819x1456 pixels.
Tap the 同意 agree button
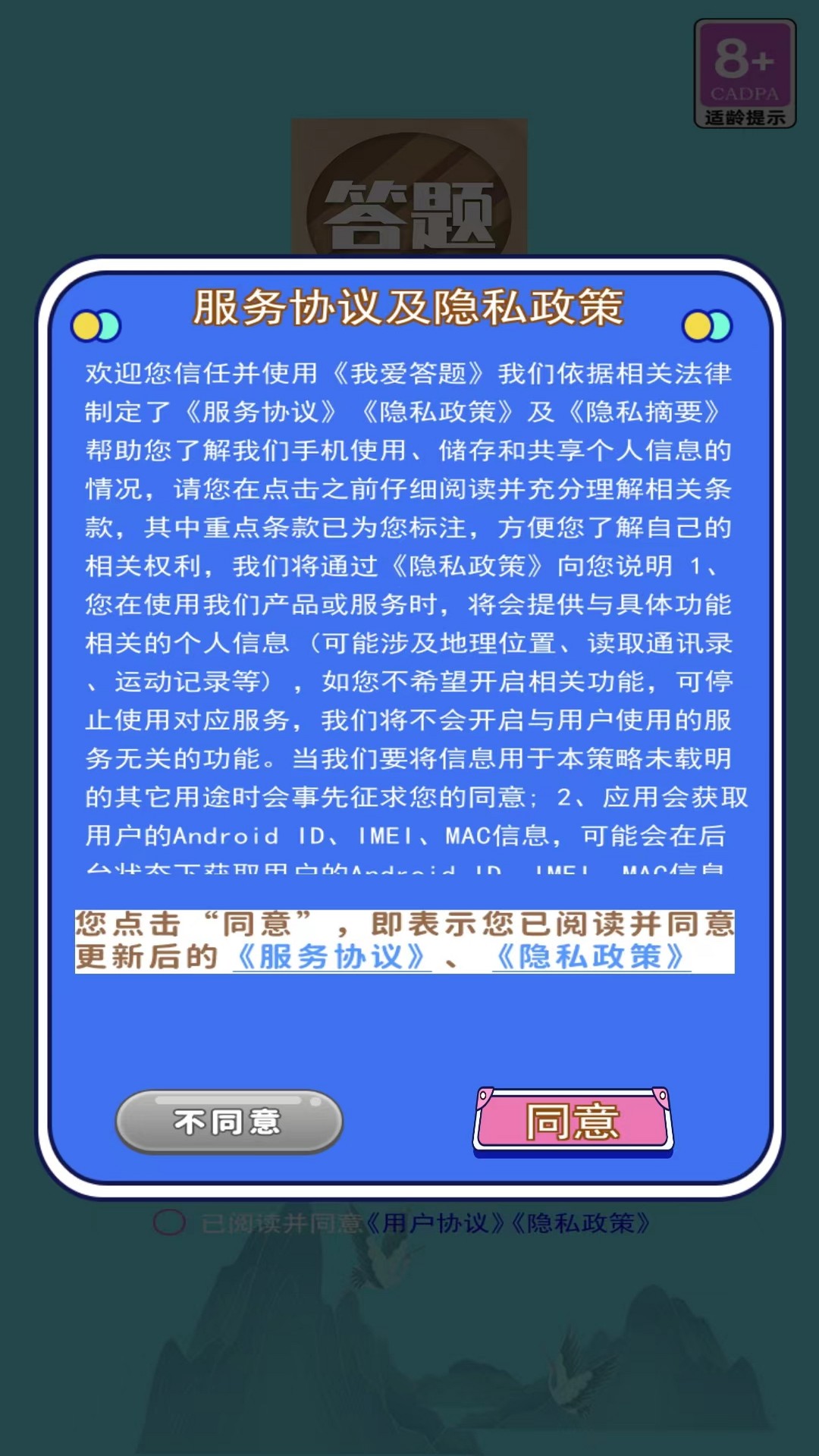tap(573, 1122)
